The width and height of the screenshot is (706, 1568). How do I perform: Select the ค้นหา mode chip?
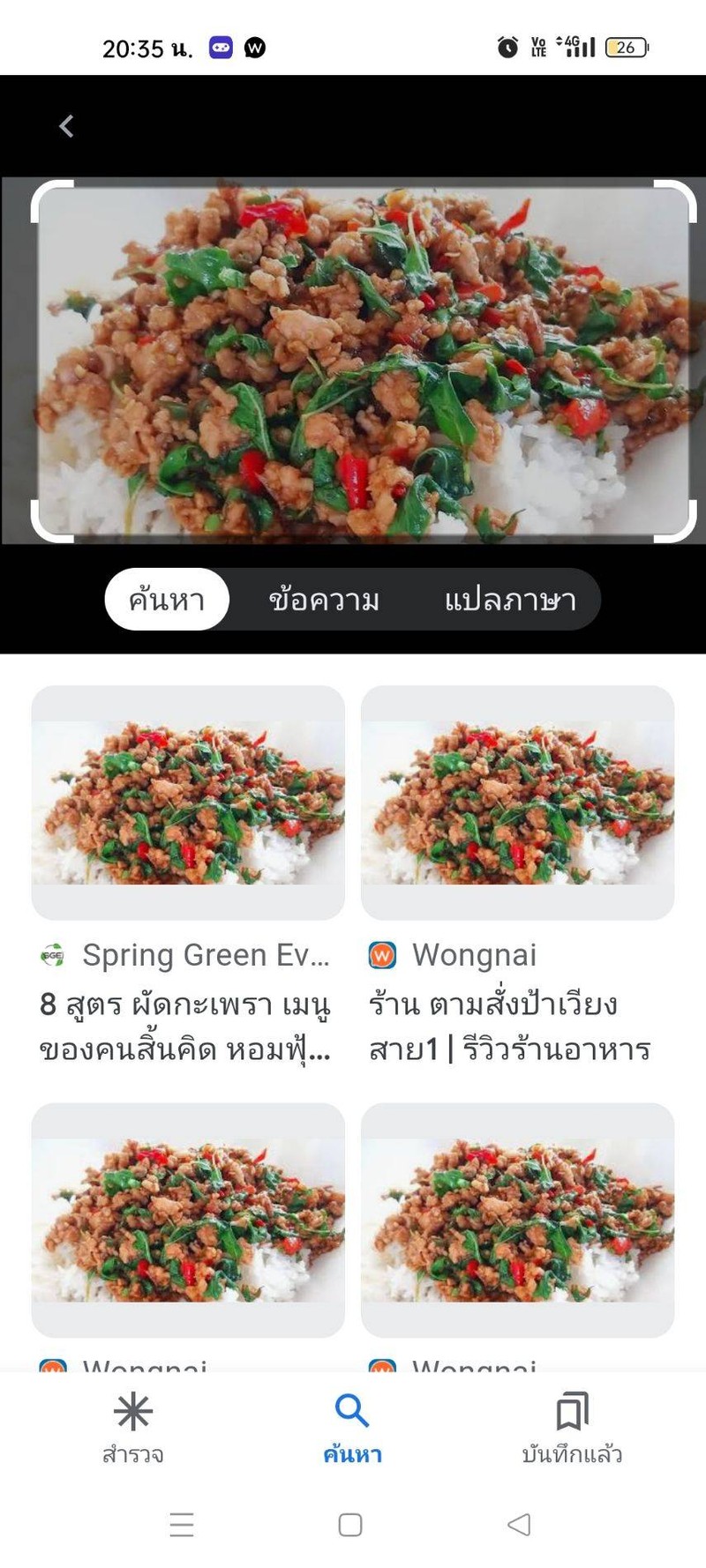click(167, 600)
